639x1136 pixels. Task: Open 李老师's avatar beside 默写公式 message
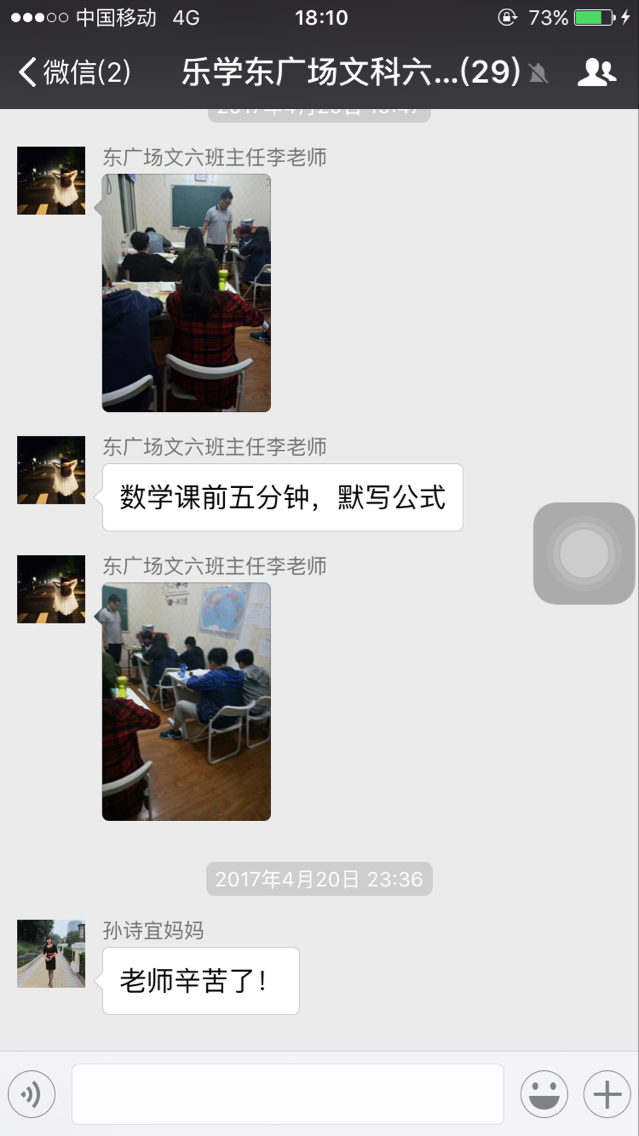click(x=51, y=470)
